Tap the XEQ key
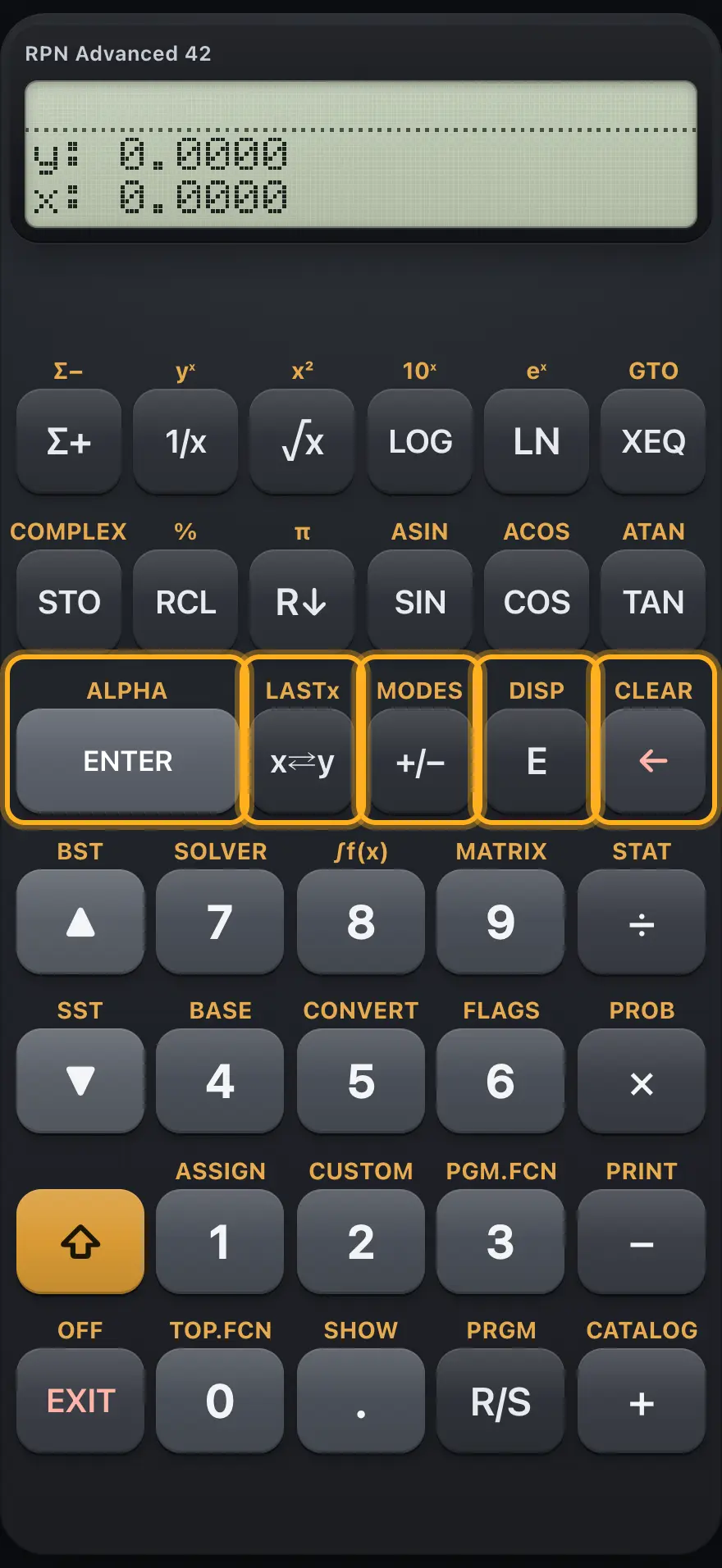The height and width of the screenshot is (1568, 722). pos(653,441)
